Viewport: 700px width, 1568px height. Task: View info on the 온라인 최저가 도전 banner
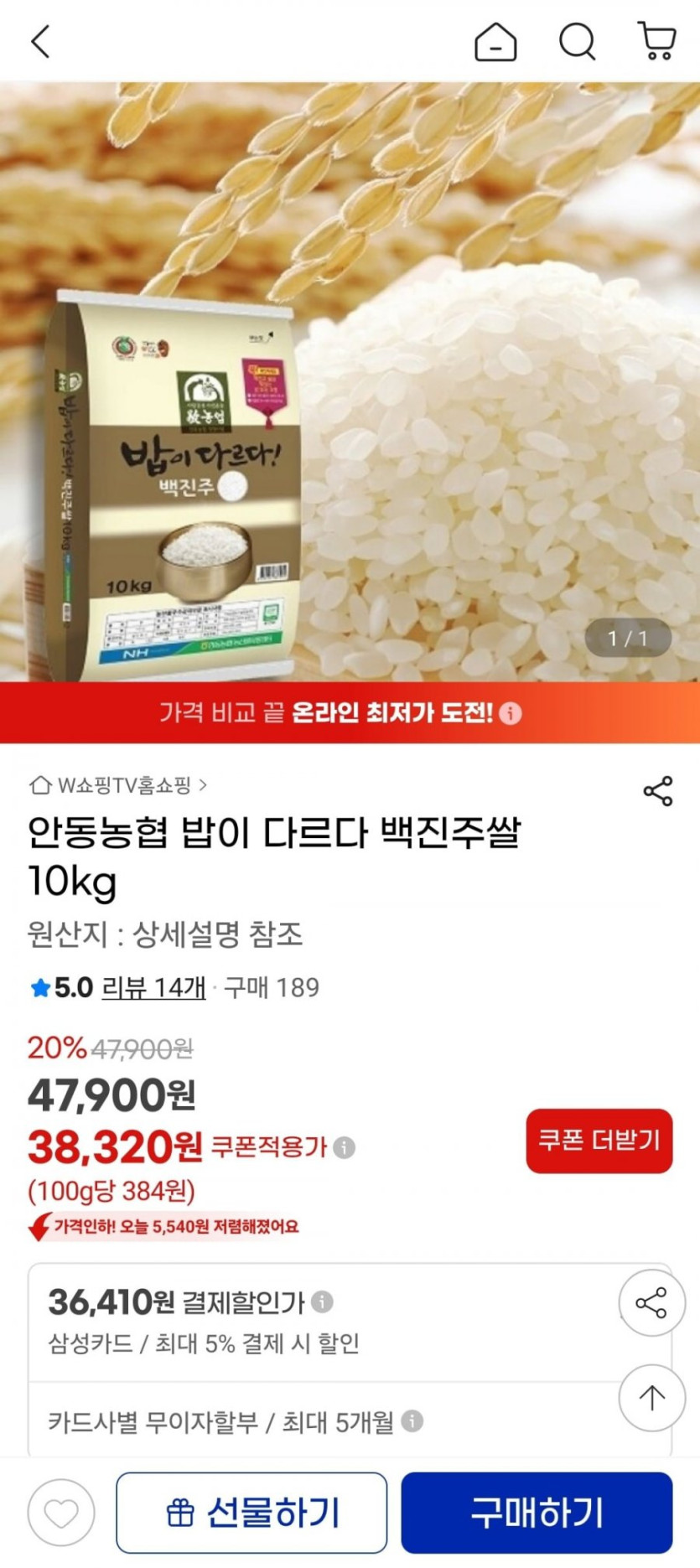coord(511,713)
